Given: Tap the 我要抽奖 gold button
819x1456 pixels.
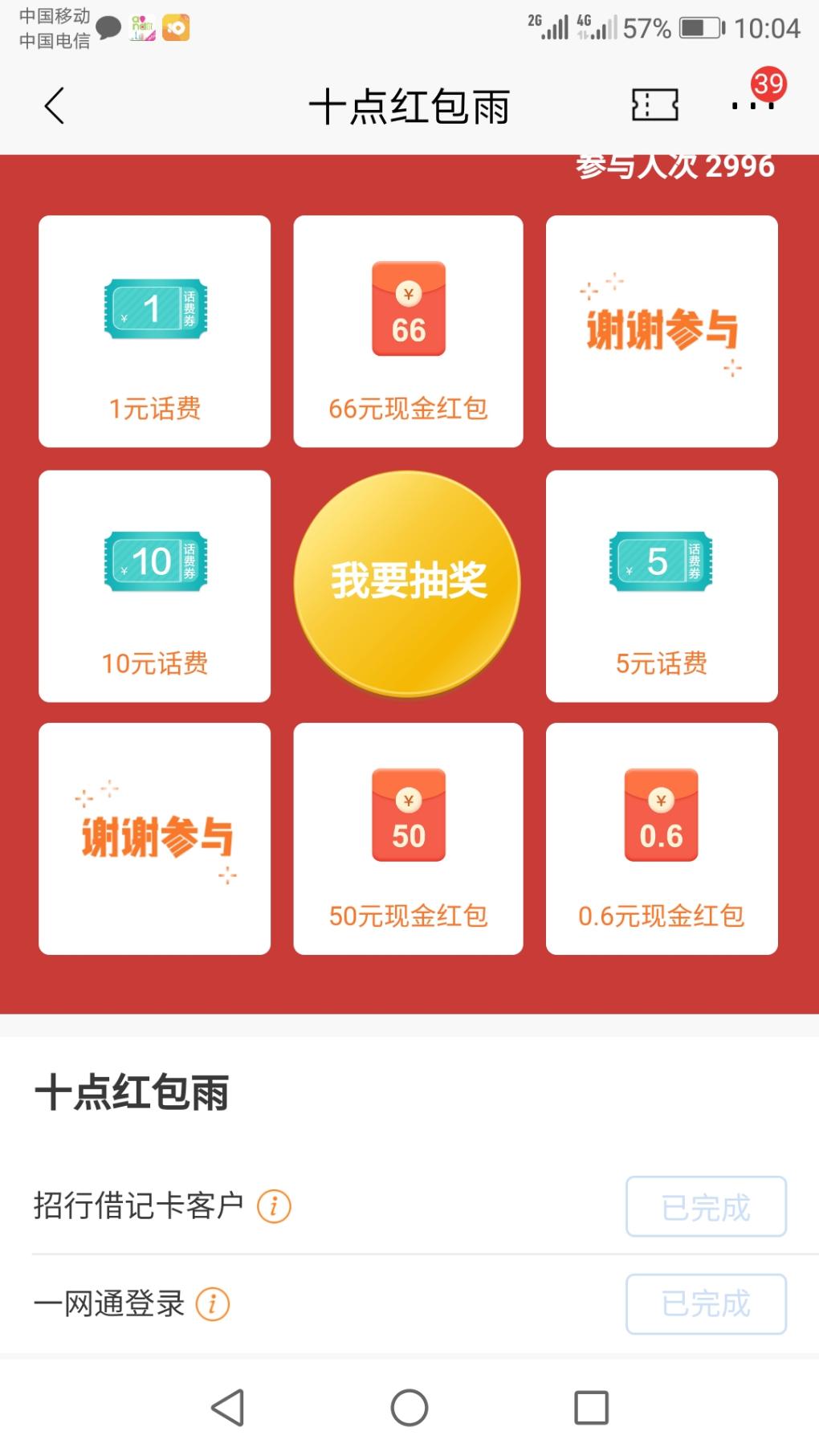Looking at the screenshot, I should 408,582.
